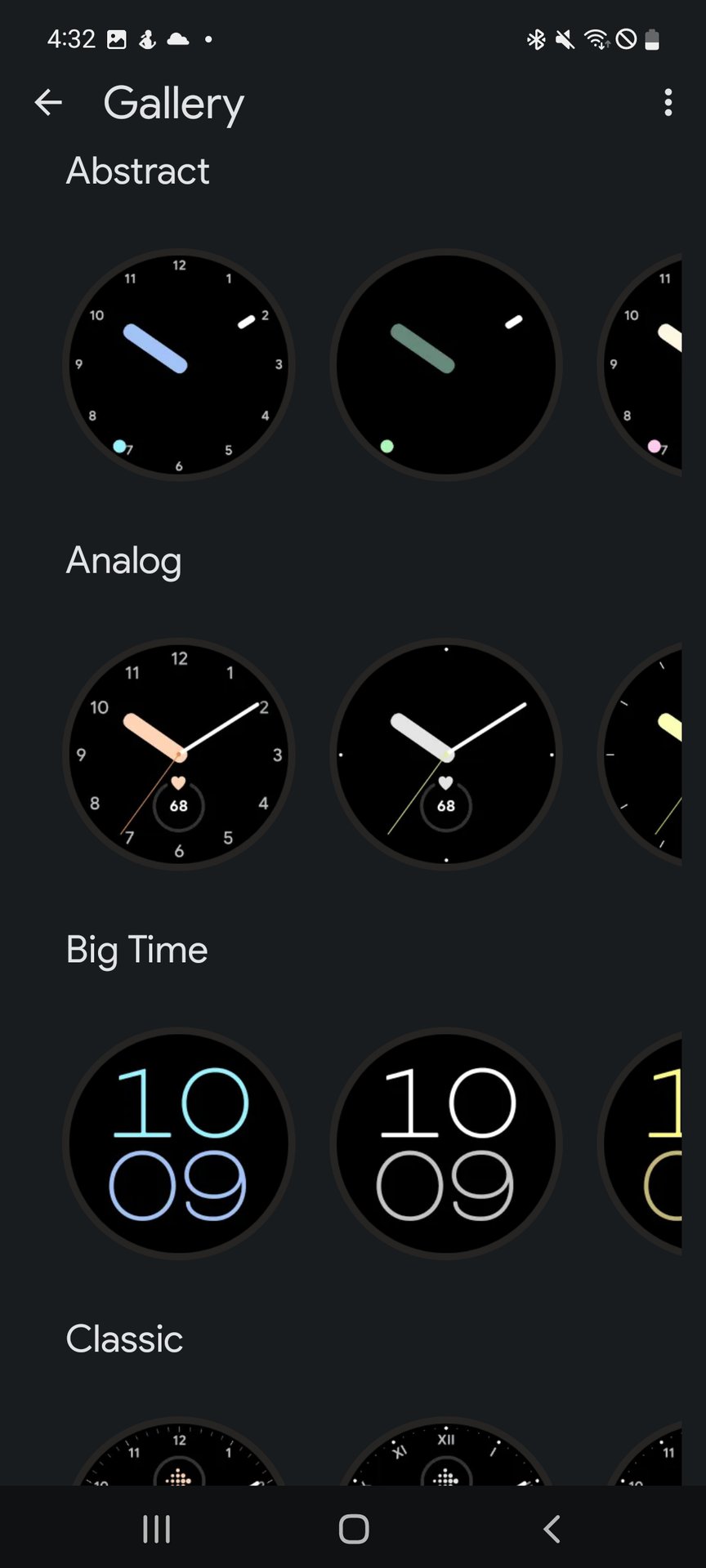The width and height of the screenshot is (706, 1568).
Task: Go to the phone home screen
Action: [353, 1529]
